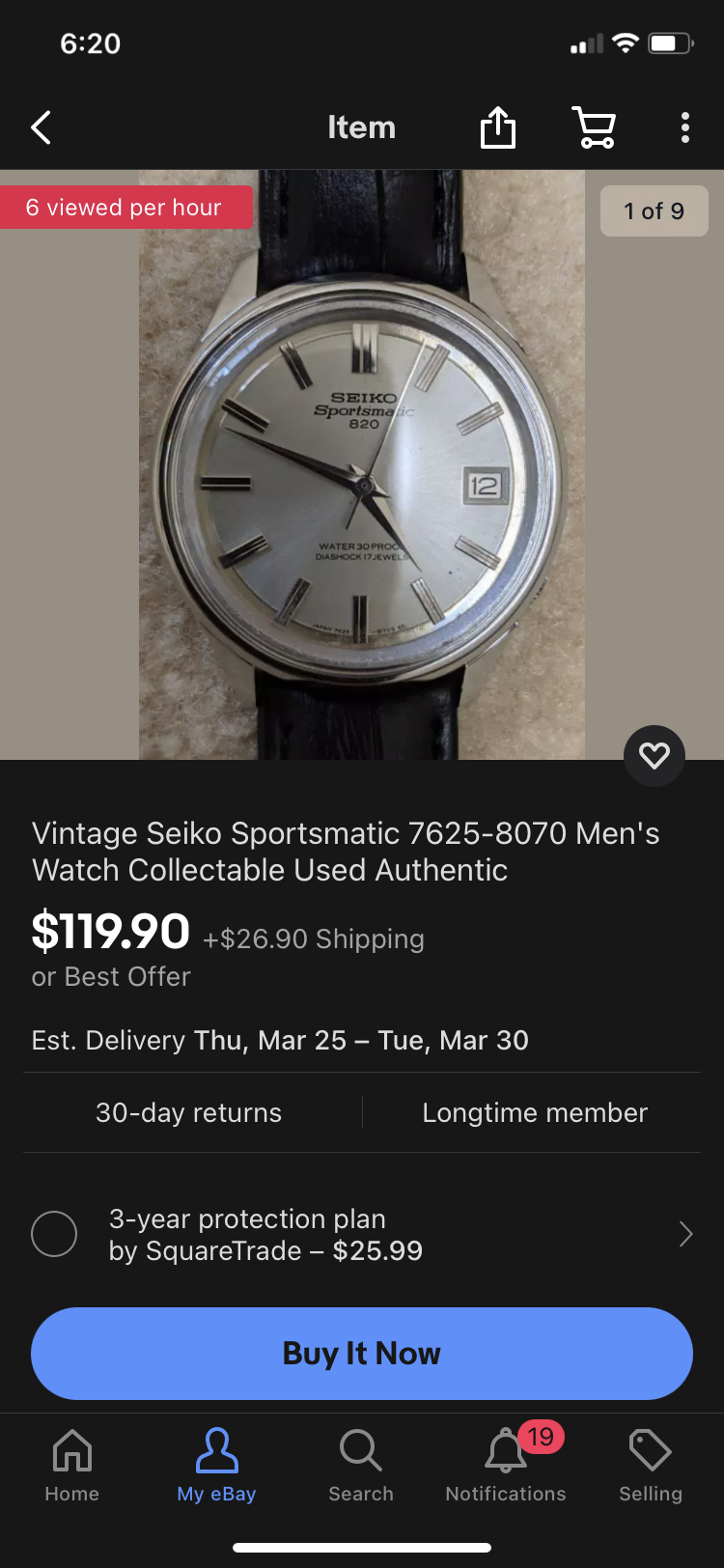Image resolution: width=724 pixels, height=1568 pixels.
Task: Go back from the item page
Action: pos(41,127)
